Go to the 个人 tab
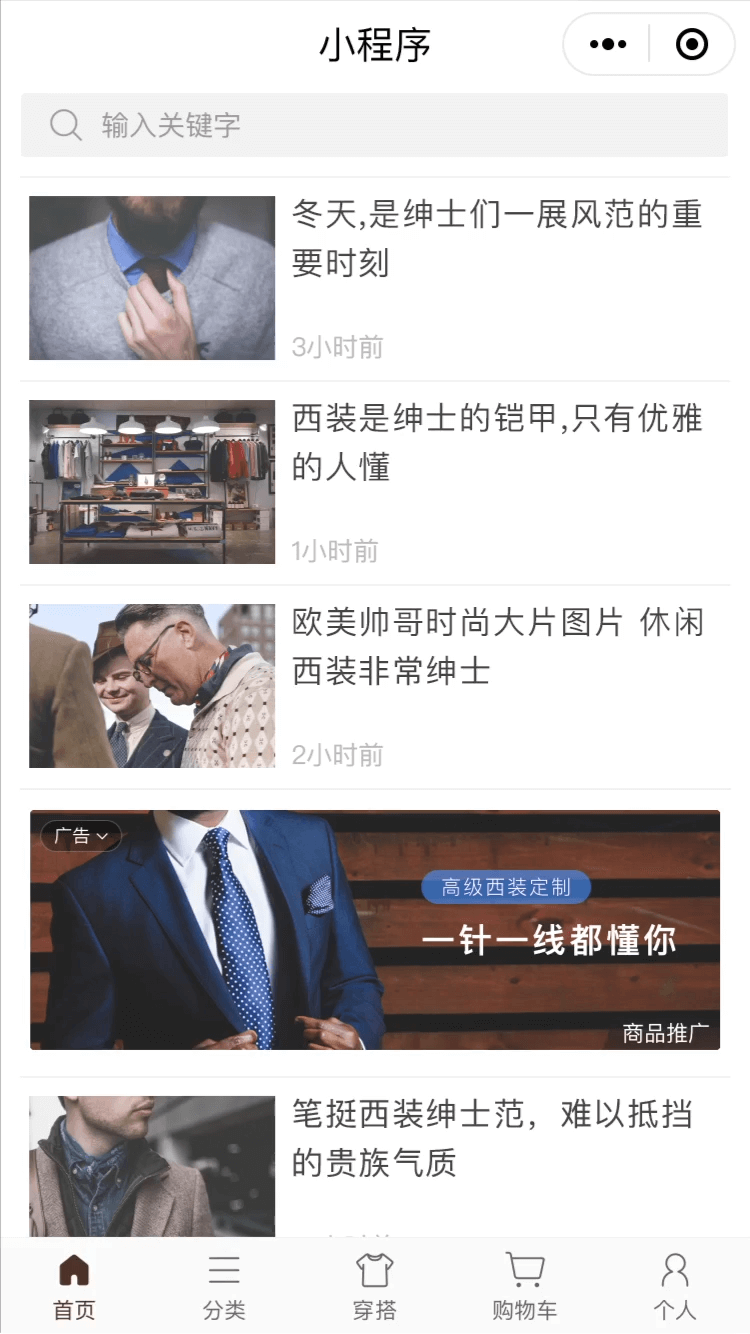This screenshot has height=1334, width=750. point(675,1286)
